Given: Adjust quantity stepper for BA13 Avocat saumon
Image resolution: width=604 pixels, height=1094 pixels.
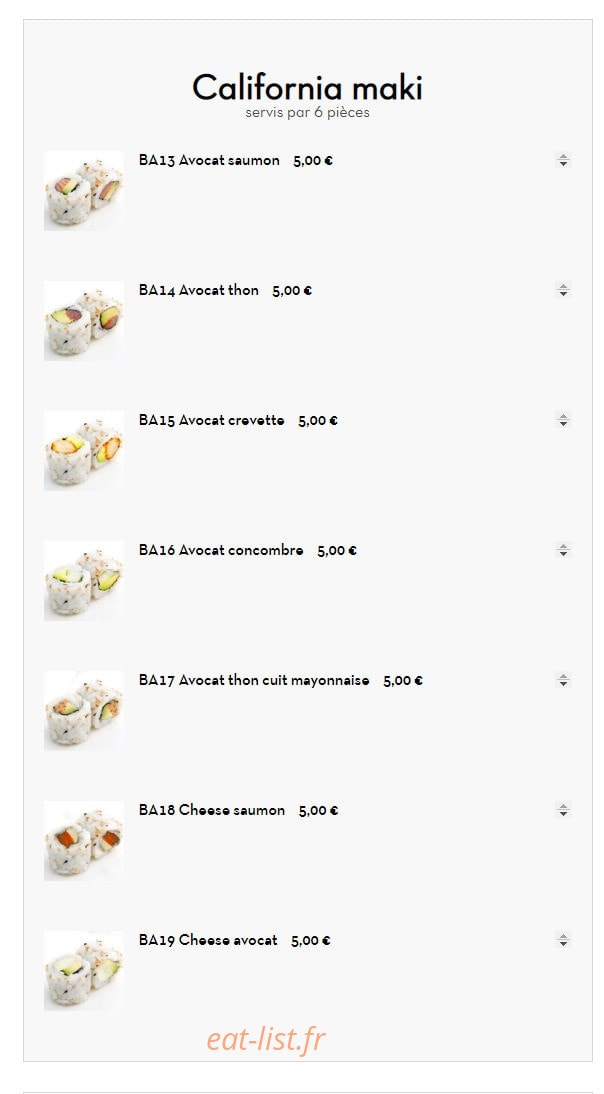Looking at the screenshot, I should click(x=564, y=160).
